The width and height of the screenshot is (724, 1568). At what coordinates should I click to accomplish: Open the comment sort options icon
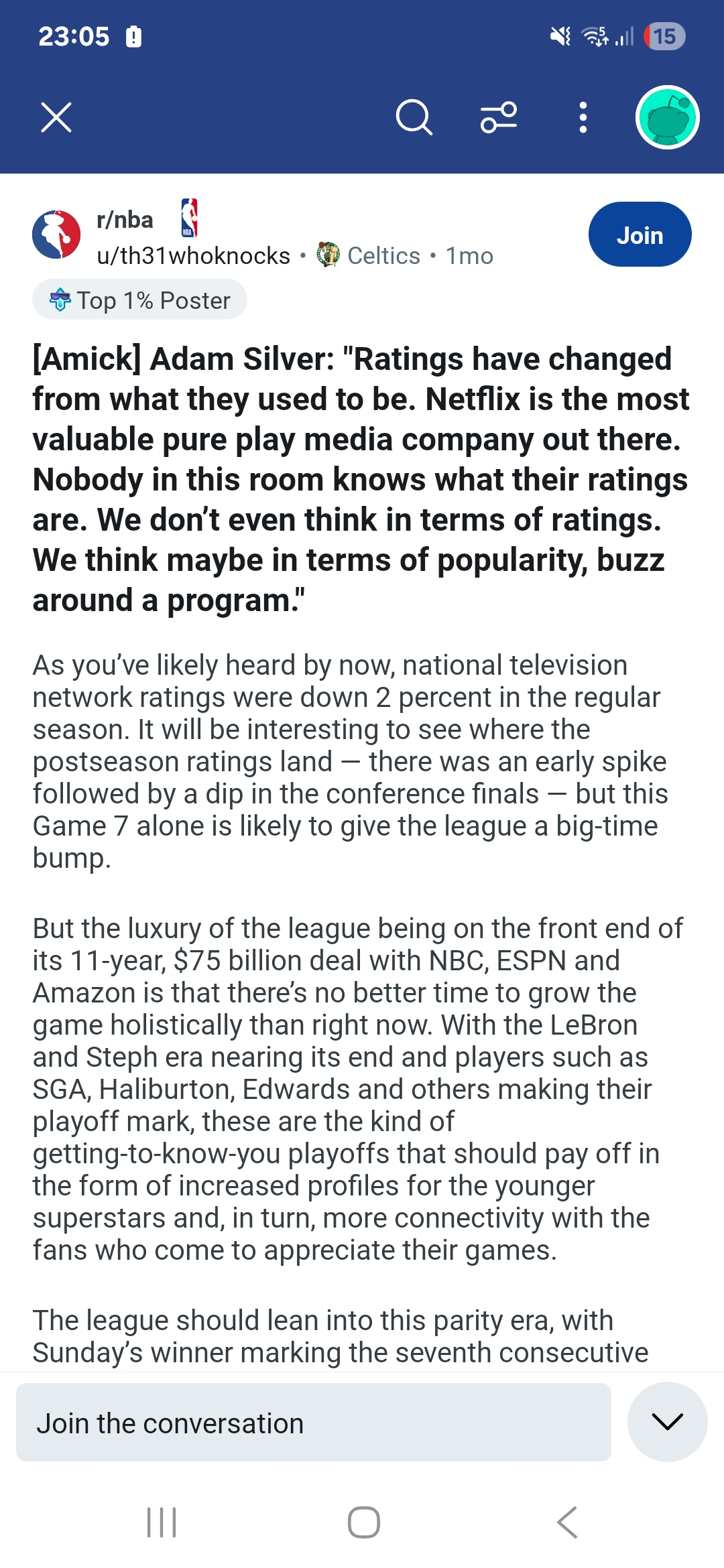[499, 118]
